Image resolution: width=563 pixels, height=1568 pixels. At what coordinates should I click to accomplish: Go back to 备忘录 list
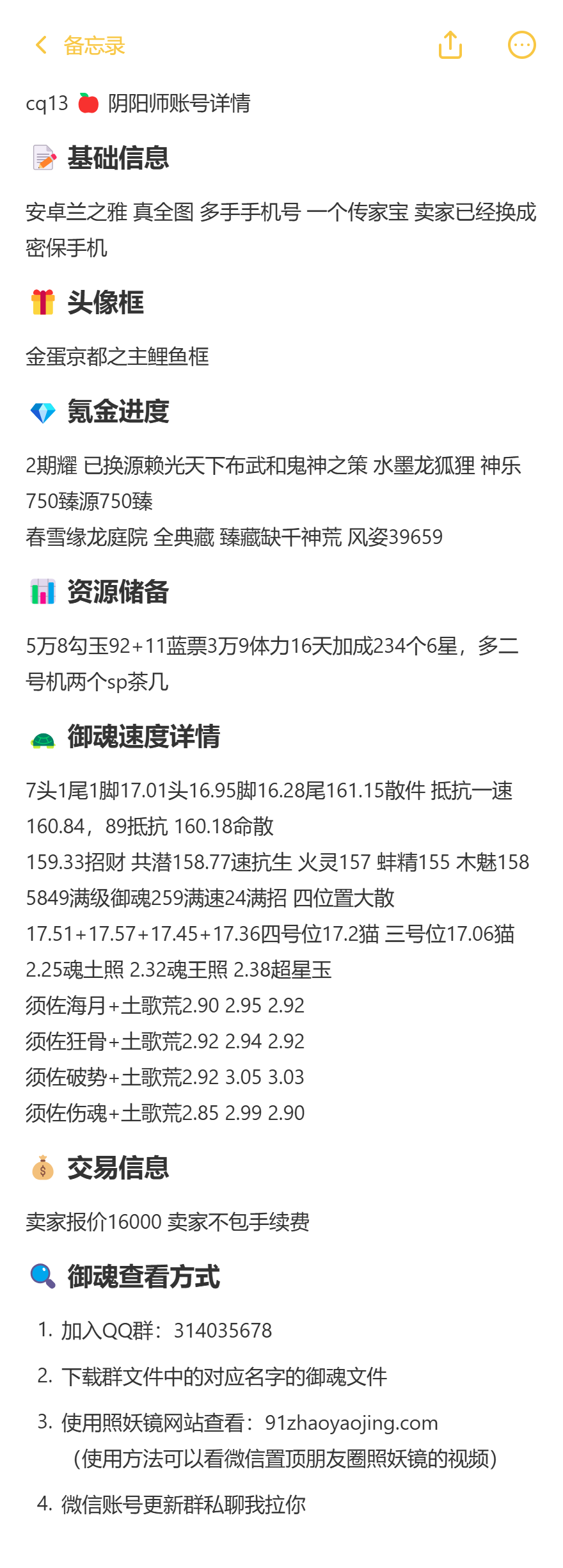(x=78, y=45)
